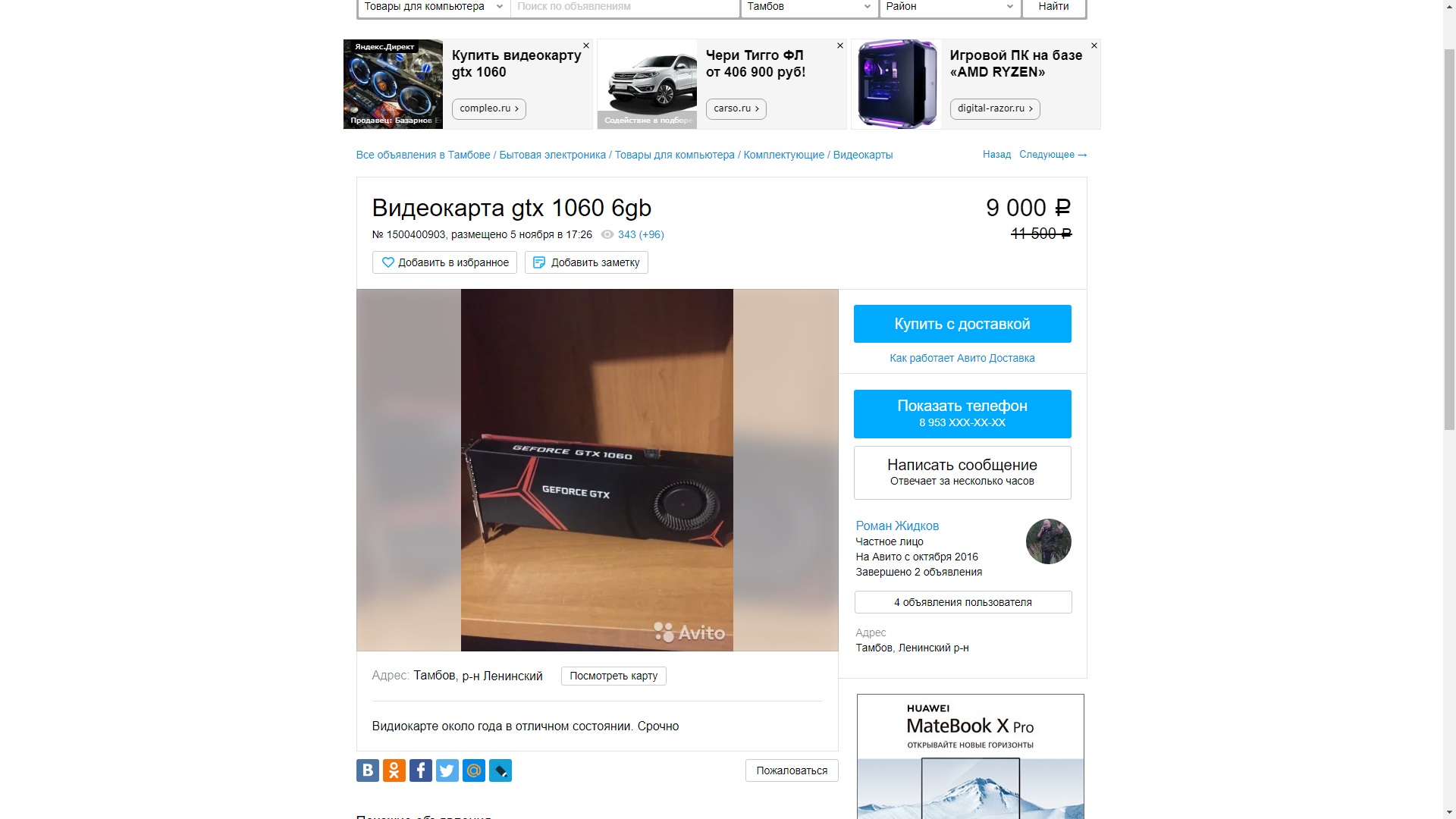Screen dimensions: 1456x819
Task: Reveal seller phone with Показать телефон
Action: (x=962, y=413)
